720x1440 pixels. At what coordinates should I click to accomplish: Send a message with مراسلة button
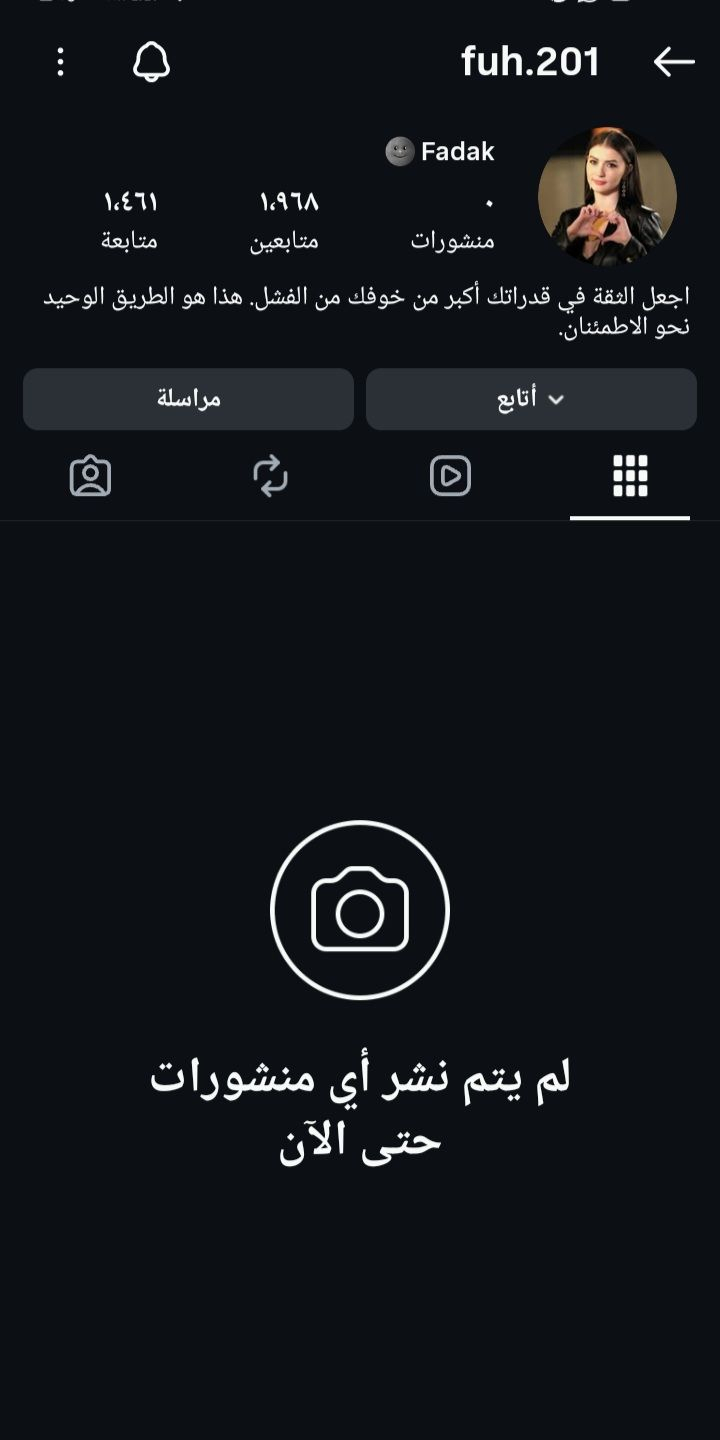tap(188, 399)
